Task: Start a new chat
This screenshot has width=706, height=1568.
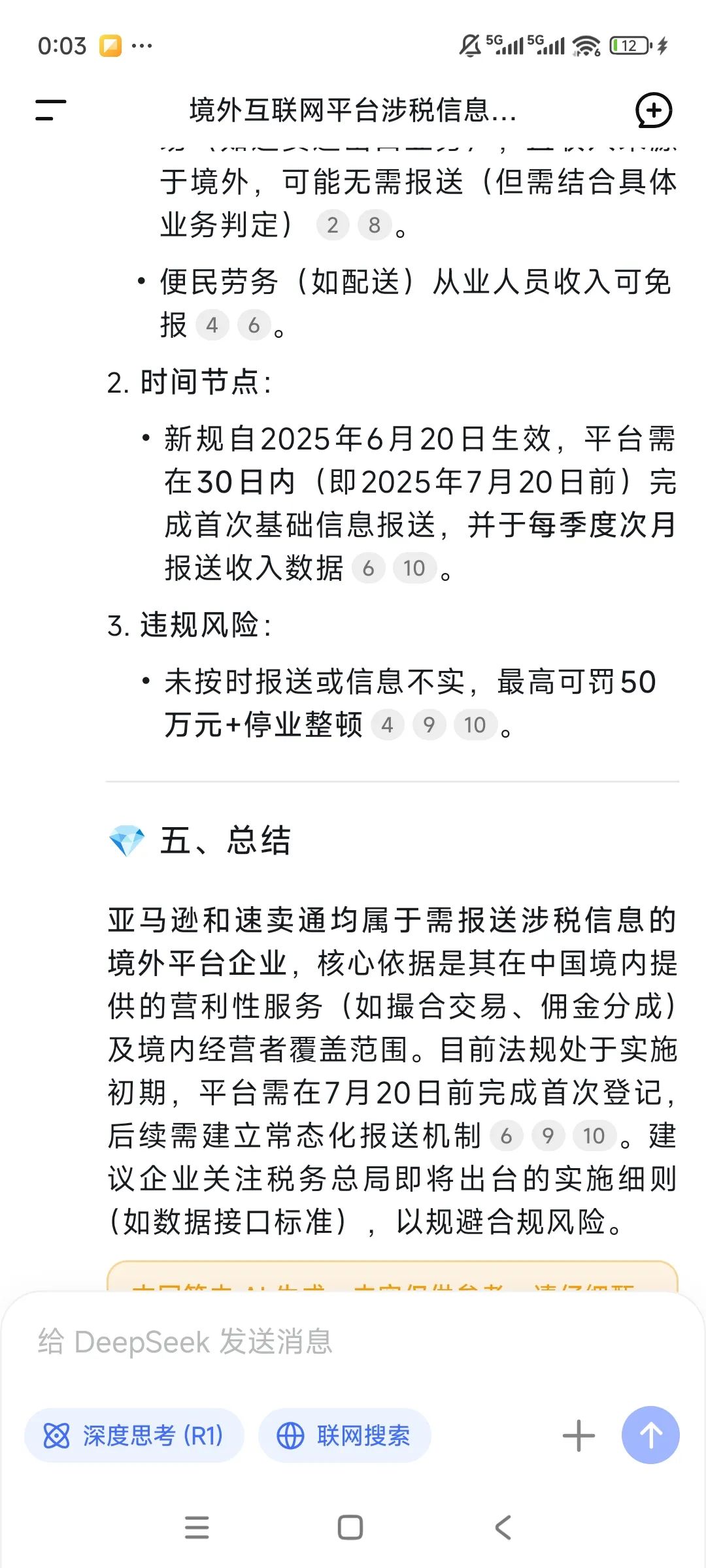Action: (653, 110)
